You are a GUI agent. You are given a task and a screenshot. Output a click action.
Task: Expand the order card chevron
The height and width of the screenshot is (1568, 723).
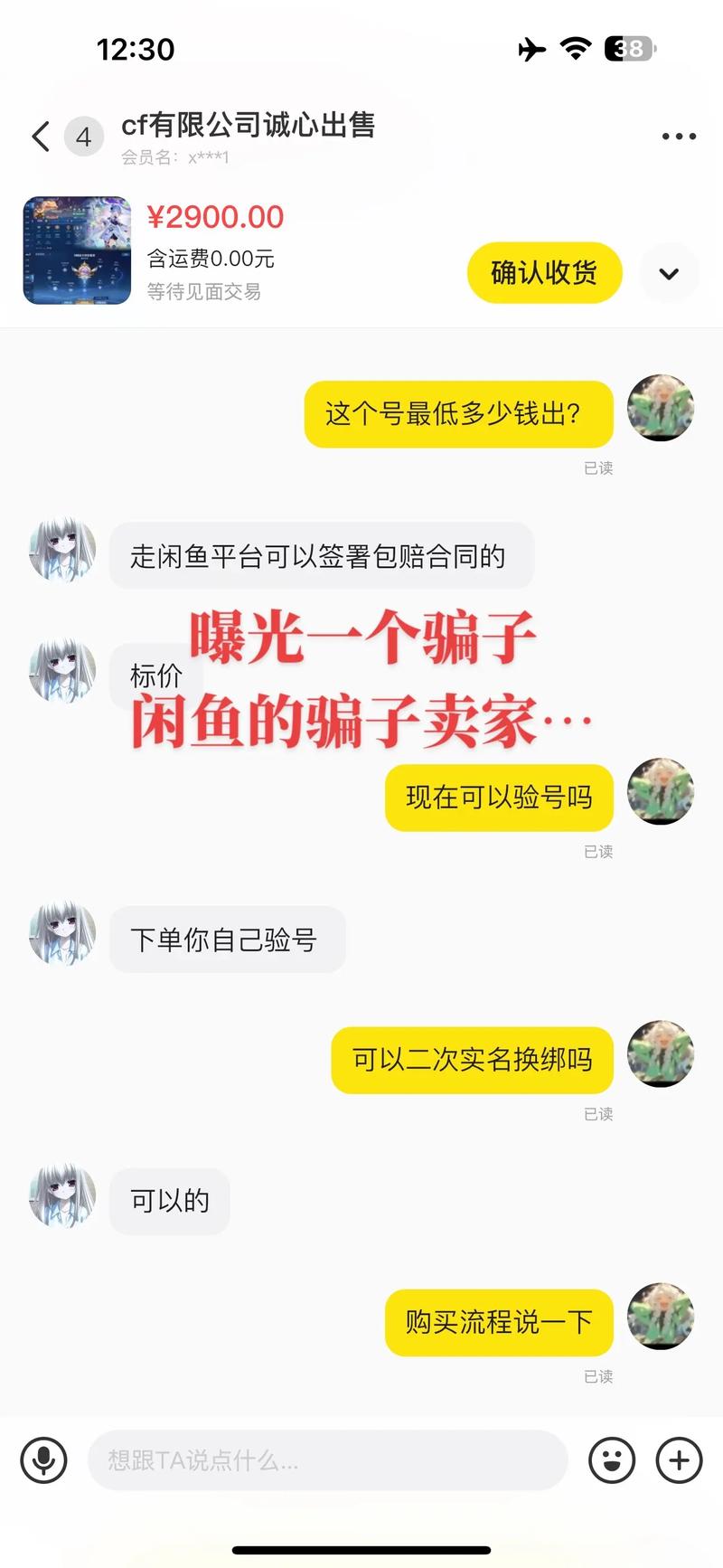(669, 273)
